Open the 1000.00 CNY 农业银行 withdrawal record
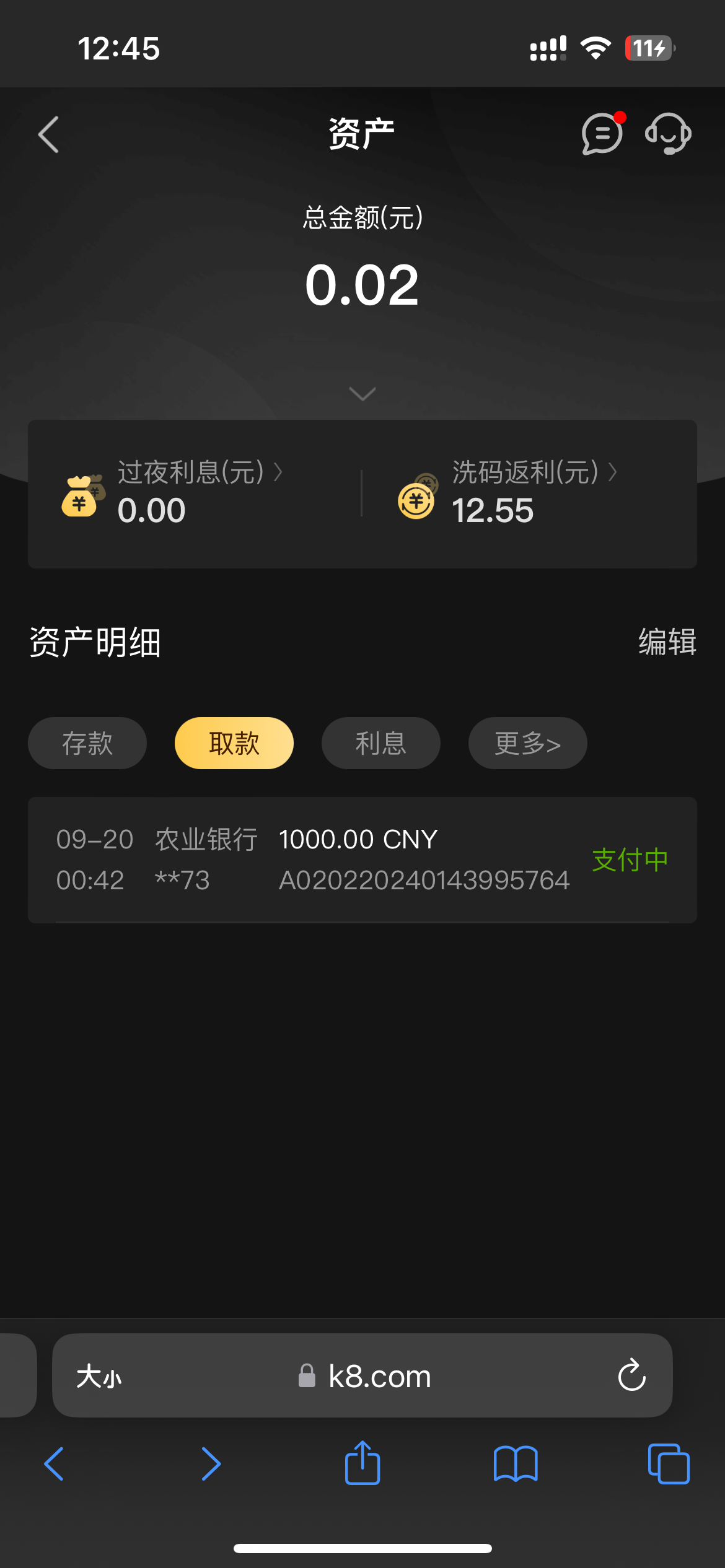 [362, 860]
